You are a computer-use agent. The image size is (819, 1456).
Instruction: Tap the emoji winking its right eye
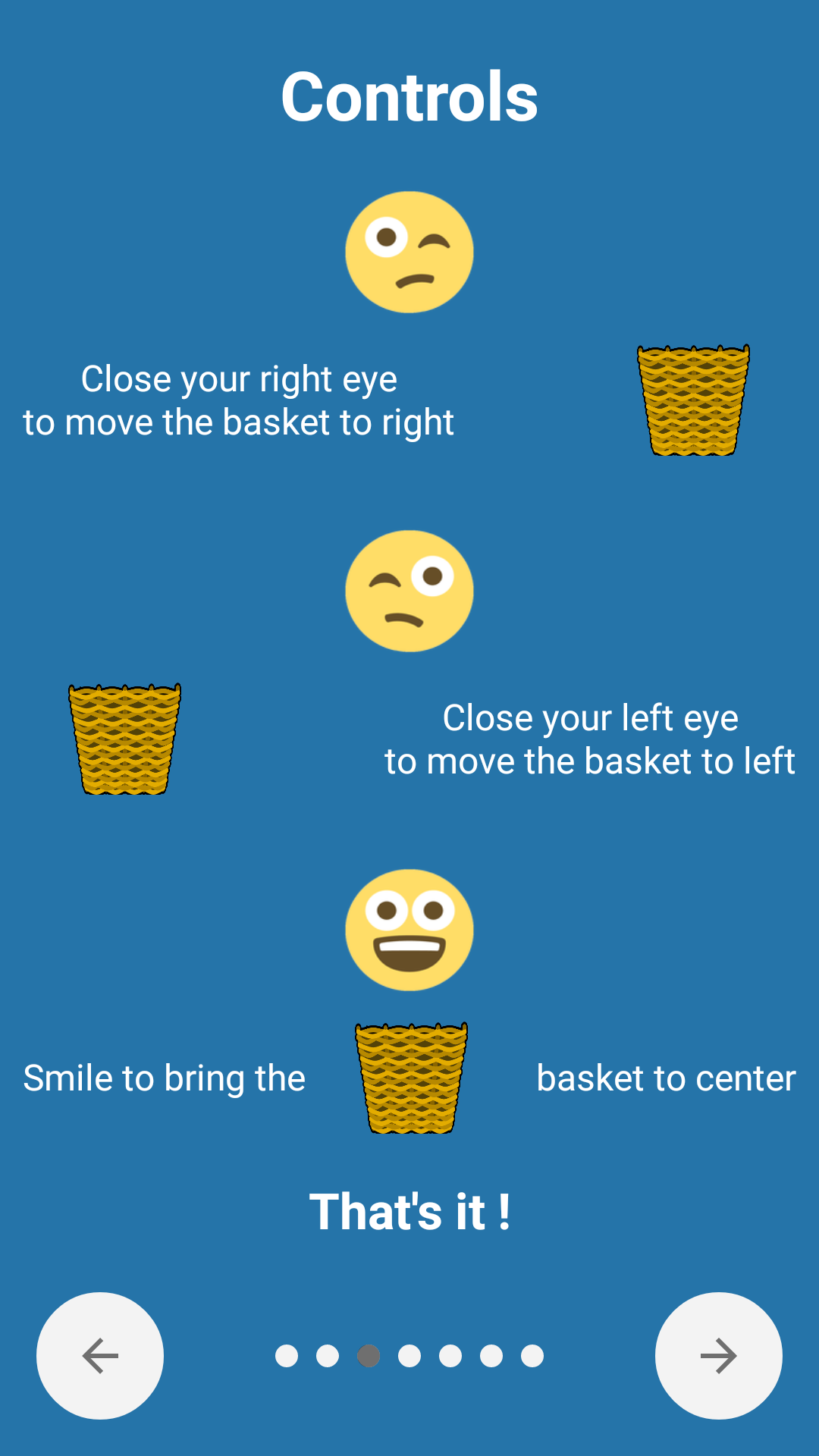coord(409,250)
